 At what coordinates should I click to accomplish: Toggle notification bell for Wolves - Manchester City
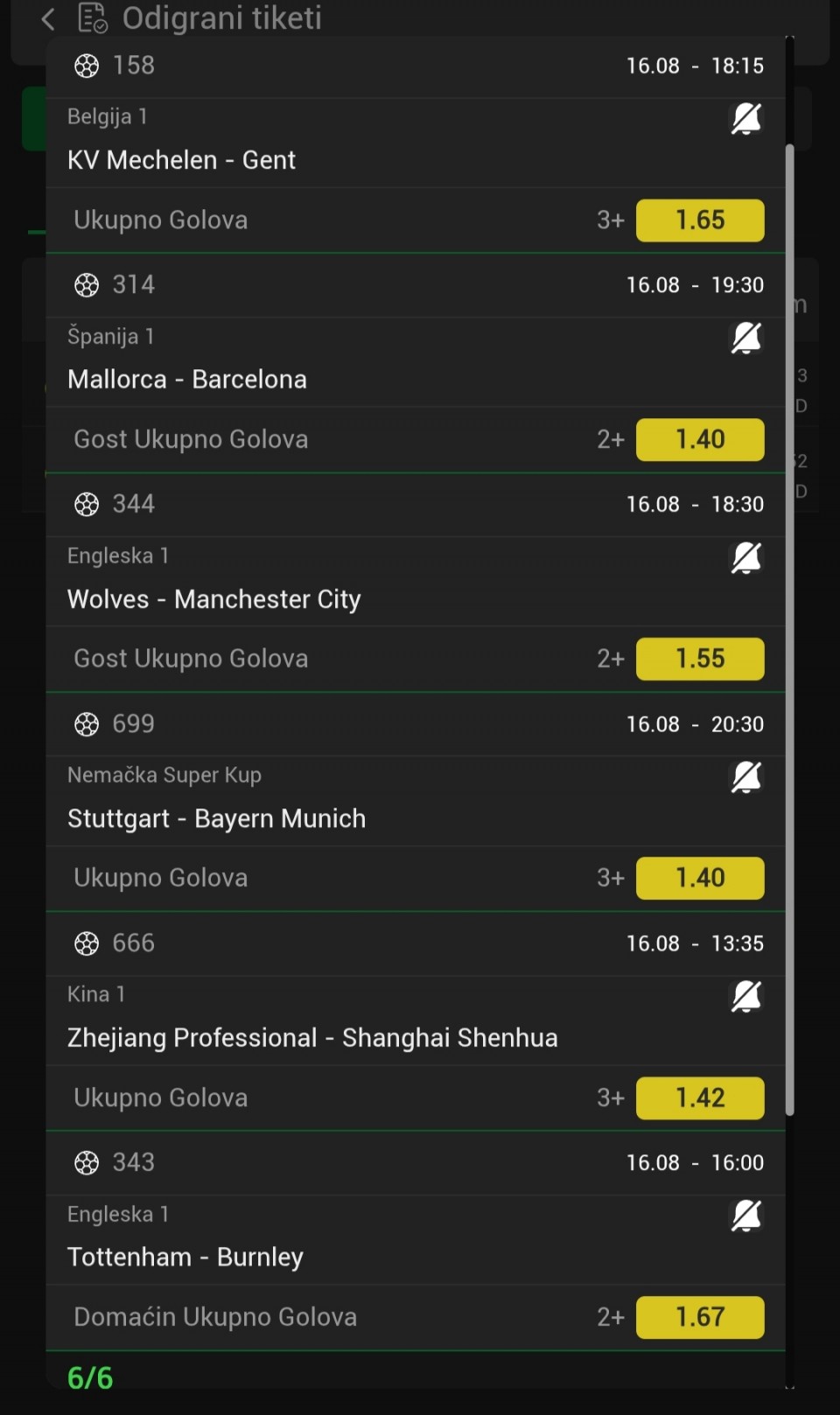pyautogui.click(x=745, y=557)
